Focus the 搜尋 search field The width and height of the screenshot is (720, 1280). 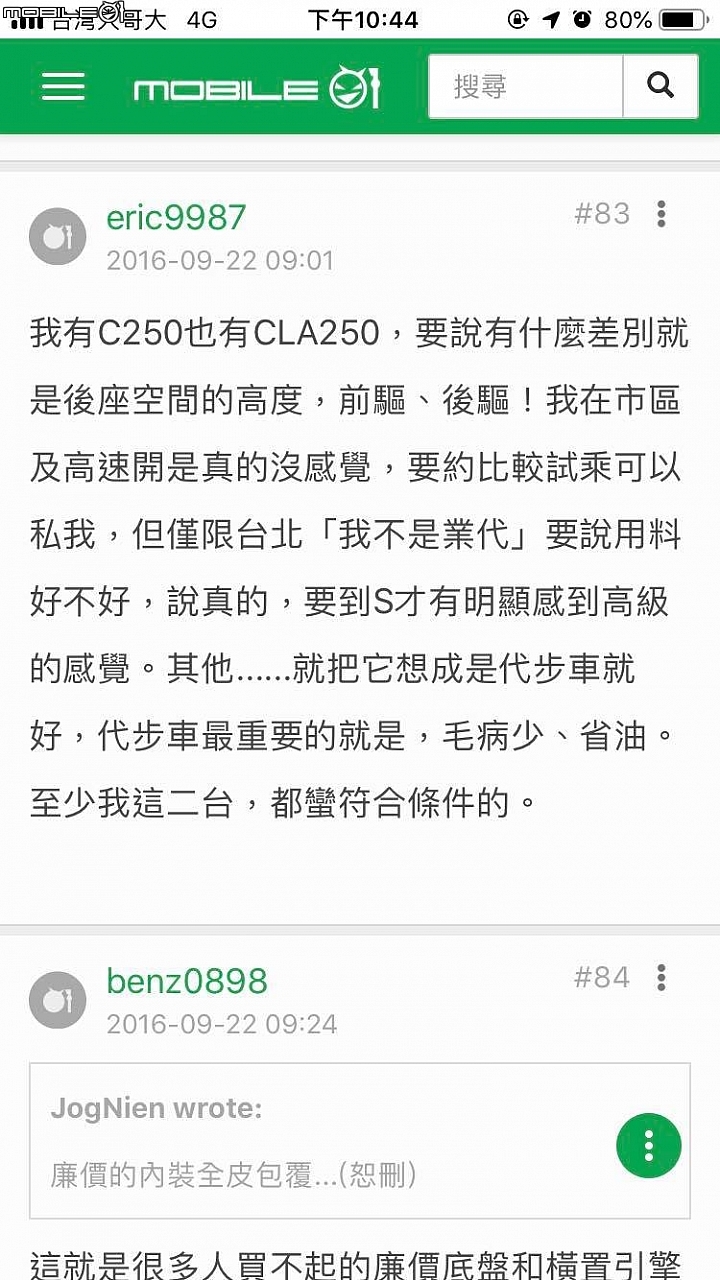click(x=526, y=87)
